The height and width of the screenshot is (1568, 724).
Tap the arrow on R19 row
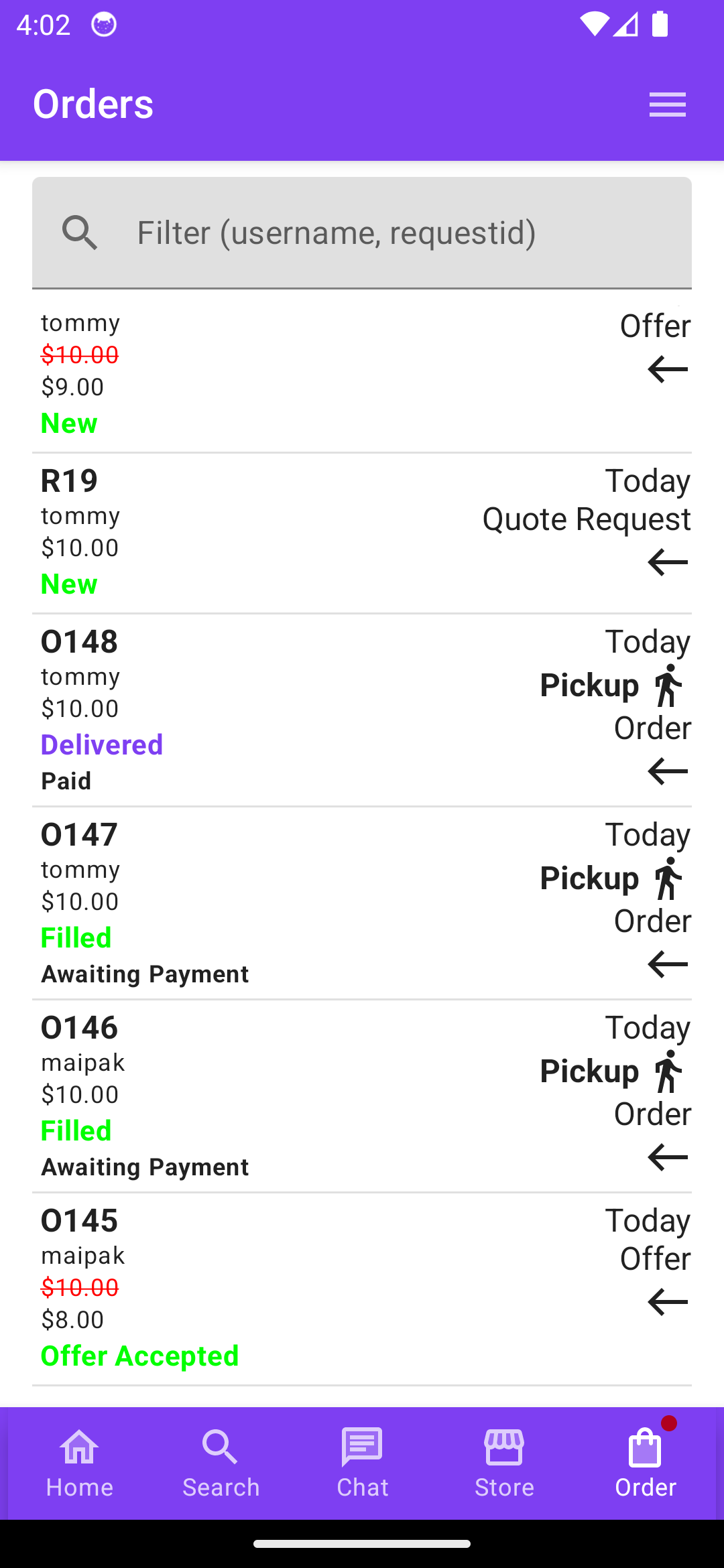tap(668, 562)
